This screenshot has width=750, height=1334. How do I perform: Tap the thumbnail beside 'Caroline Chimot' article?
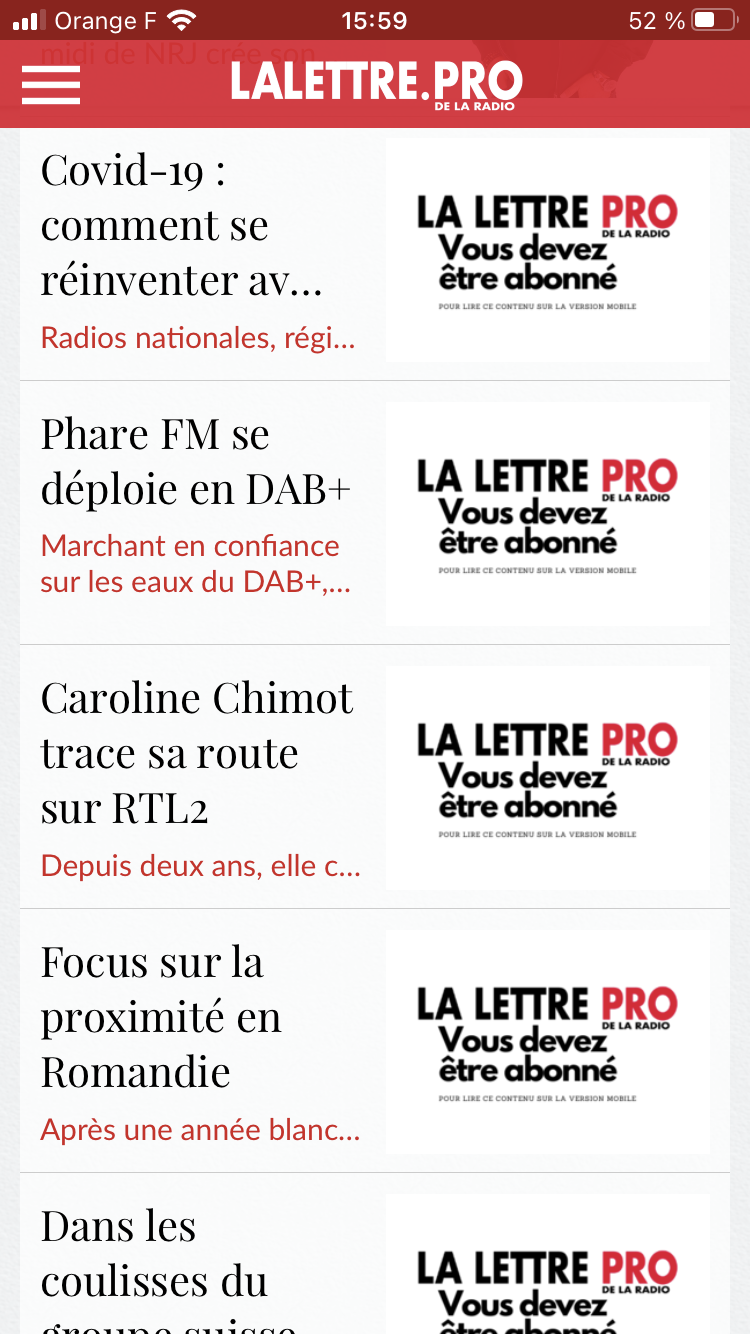tap(547, 777)
